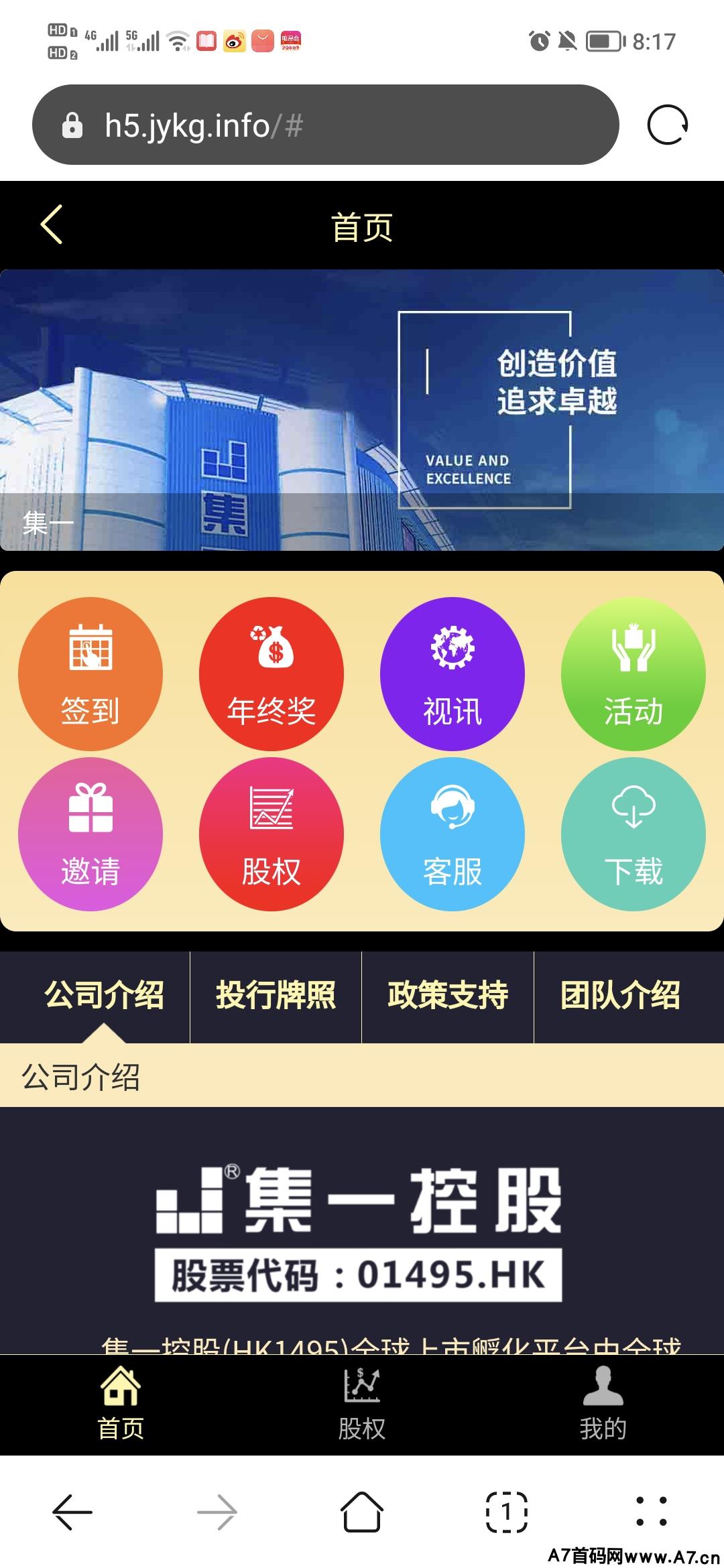724x1568 pixels.
Task: Open the 我的 profile tab
Action: [x=603, y=1404]
